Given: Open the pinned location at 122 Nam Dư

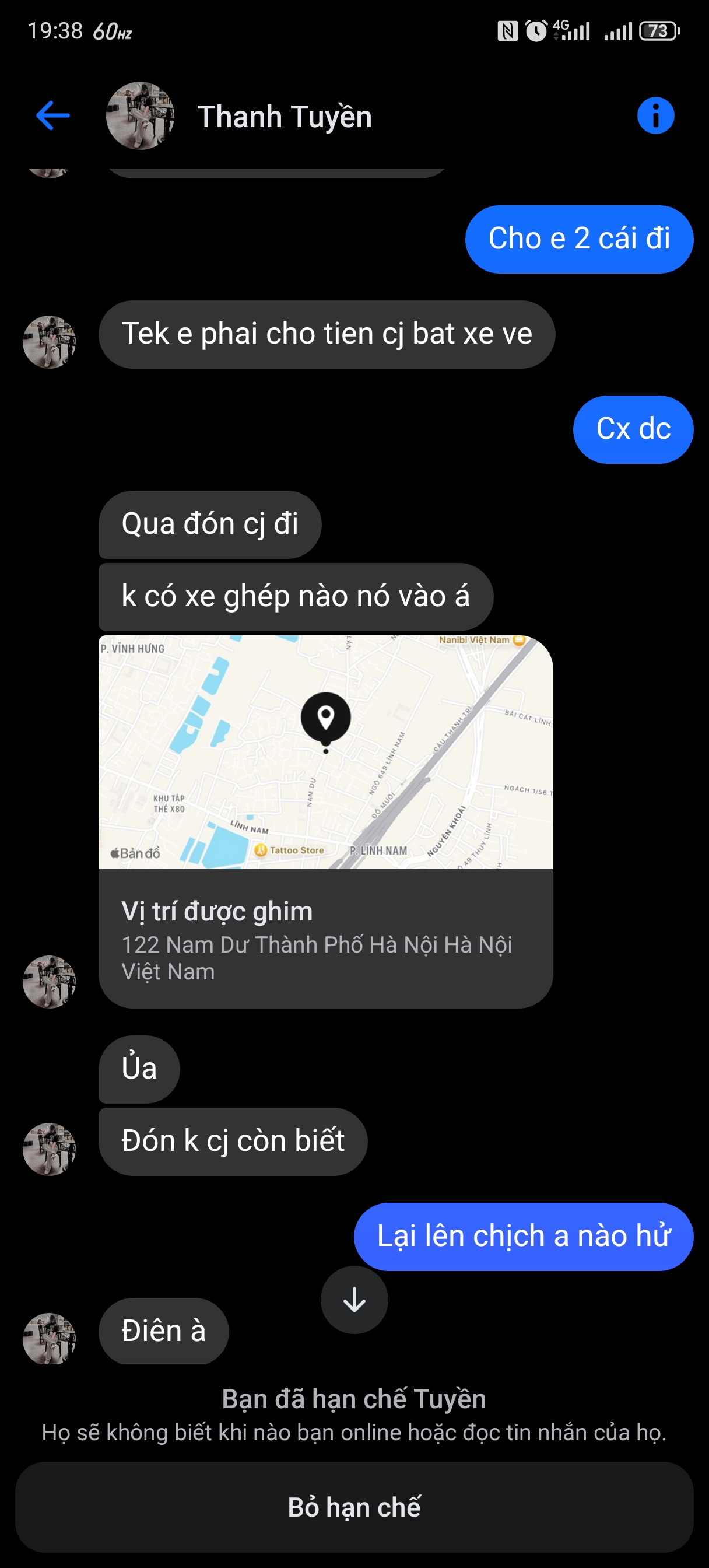Looking at the screenshot, I should pos(325,821).
